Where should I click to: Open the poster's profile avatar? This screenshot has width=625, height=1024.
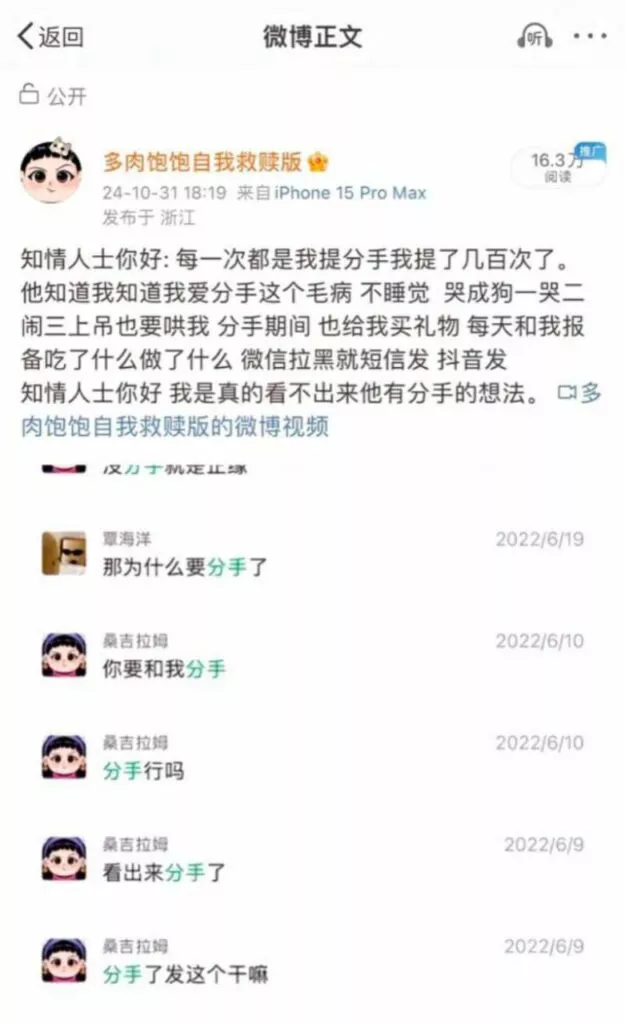click(50, 172)
